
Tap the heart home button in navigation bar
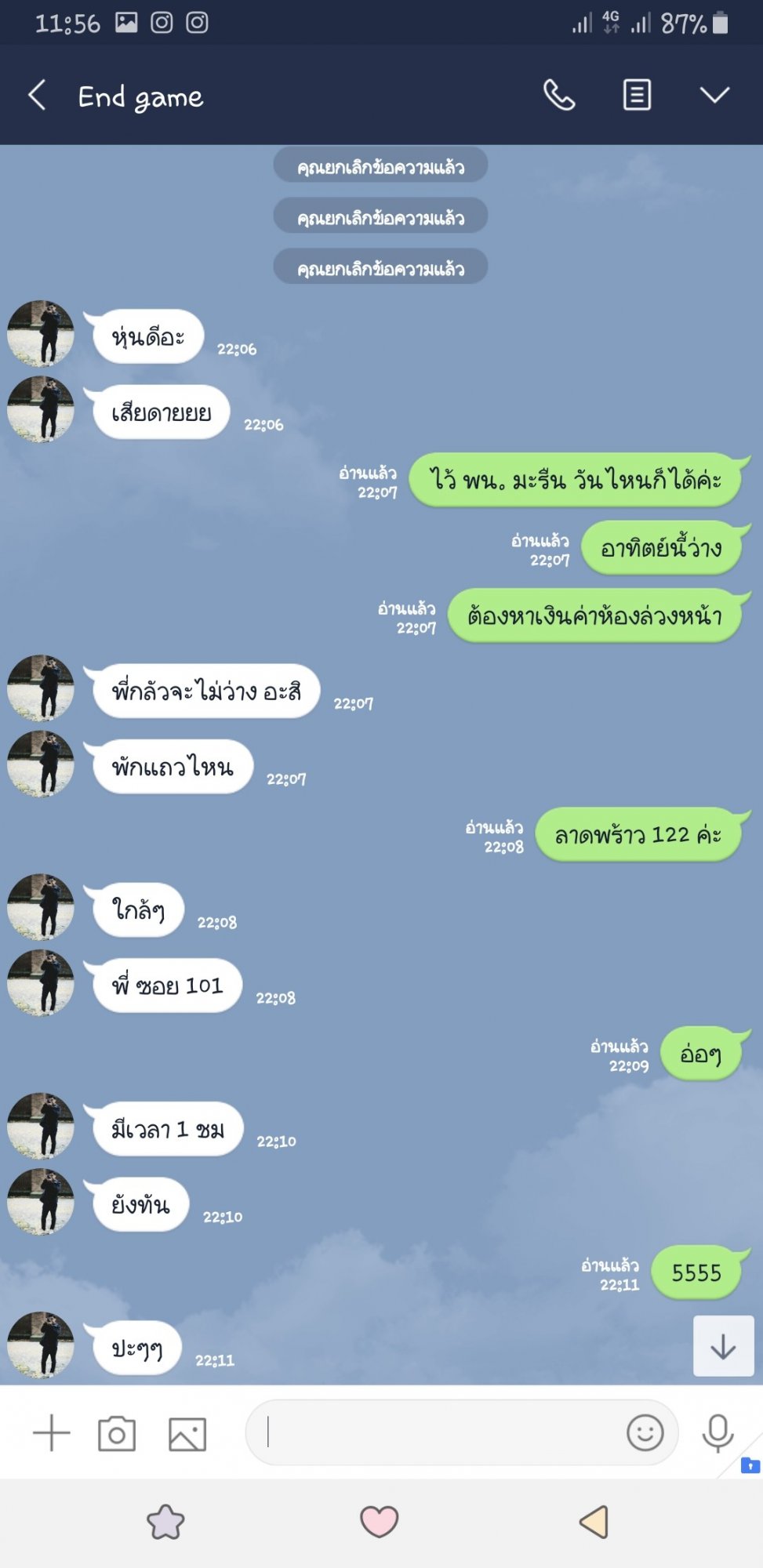[380, 1522]
